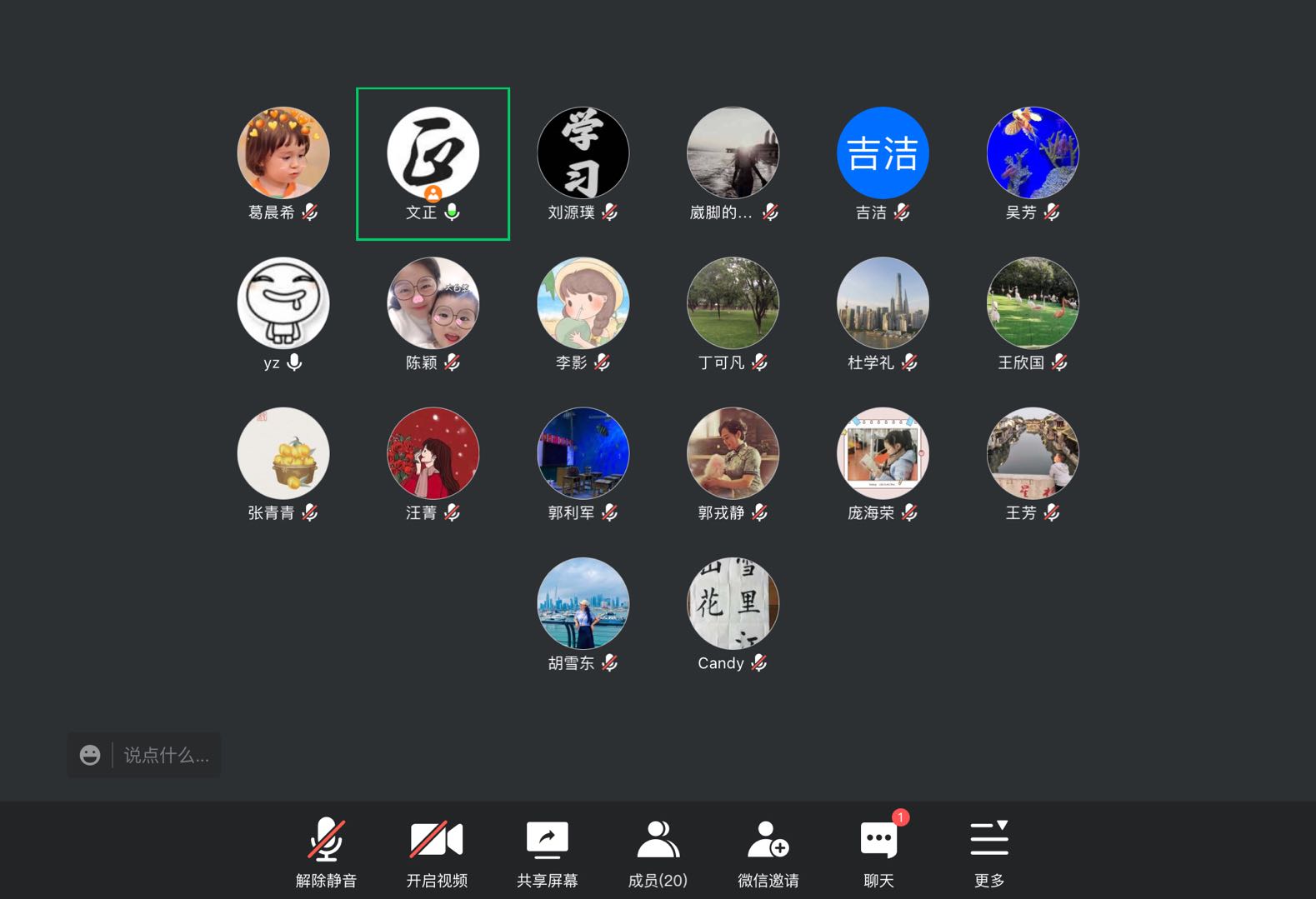Select participant 吴芳's avatar
The image size is (1316, 899).
point(1033,152)
